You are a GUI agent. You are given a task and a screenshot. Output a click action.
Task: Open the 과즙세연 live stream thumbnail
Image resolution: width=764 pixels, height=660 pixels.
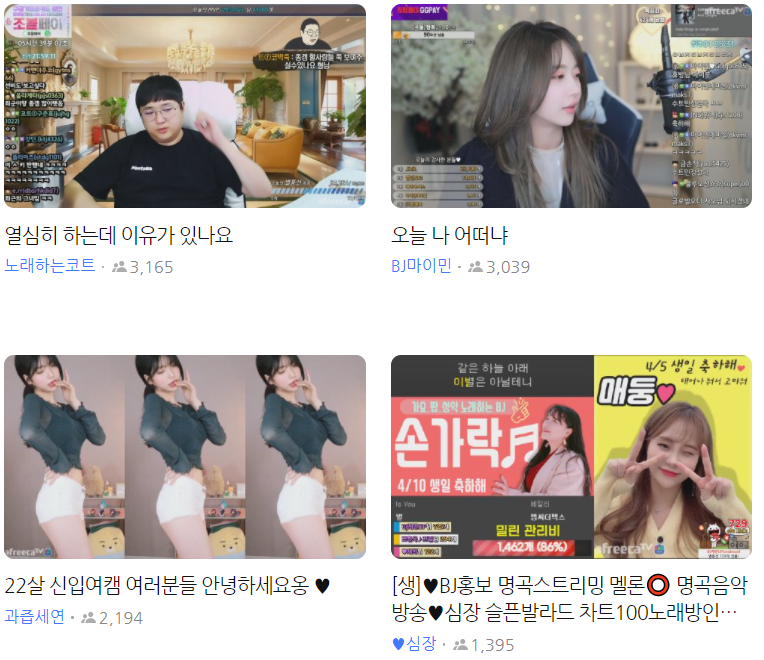pos(185,456)
